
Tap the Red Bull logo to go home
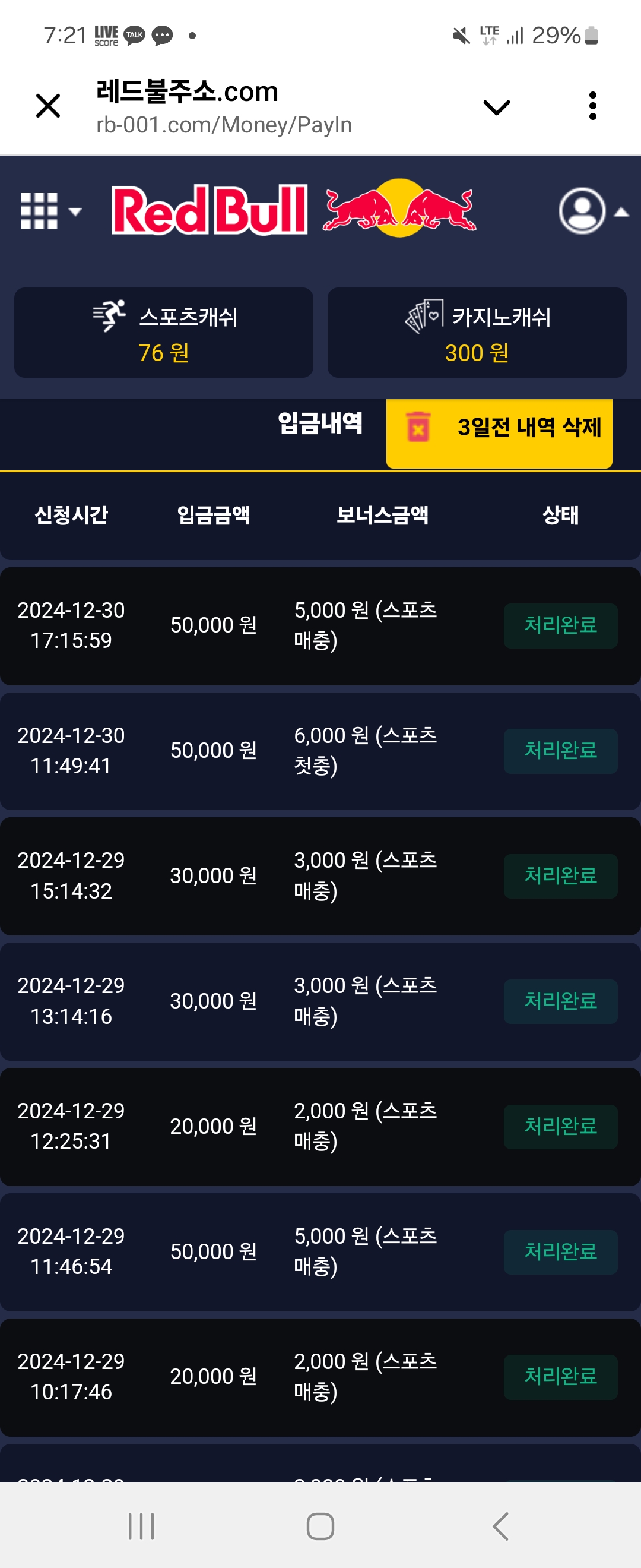294,209
